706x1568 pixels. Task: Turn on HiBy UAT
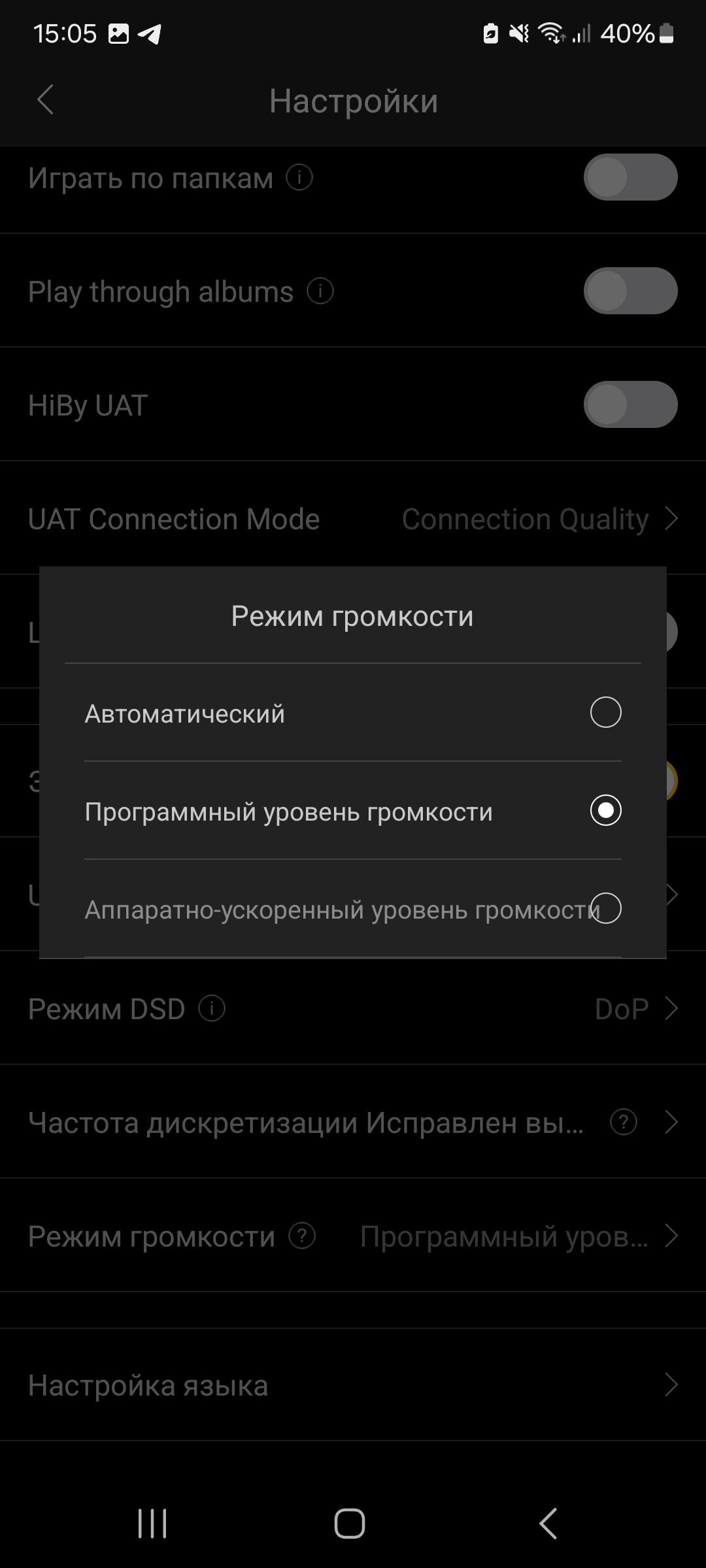(630, 404)
